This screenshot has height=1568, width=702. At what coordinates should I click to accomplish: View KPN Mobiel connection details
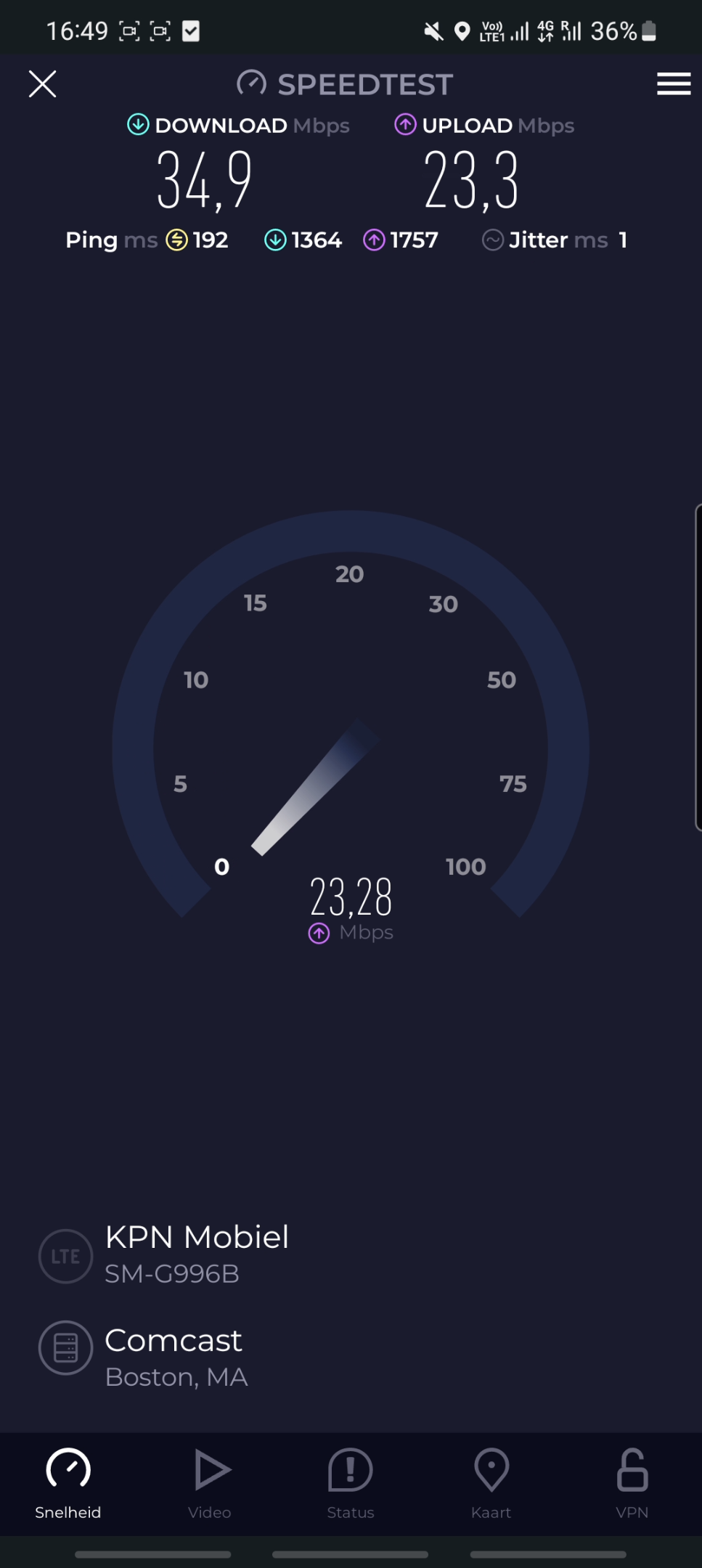tap(195, 1254)
